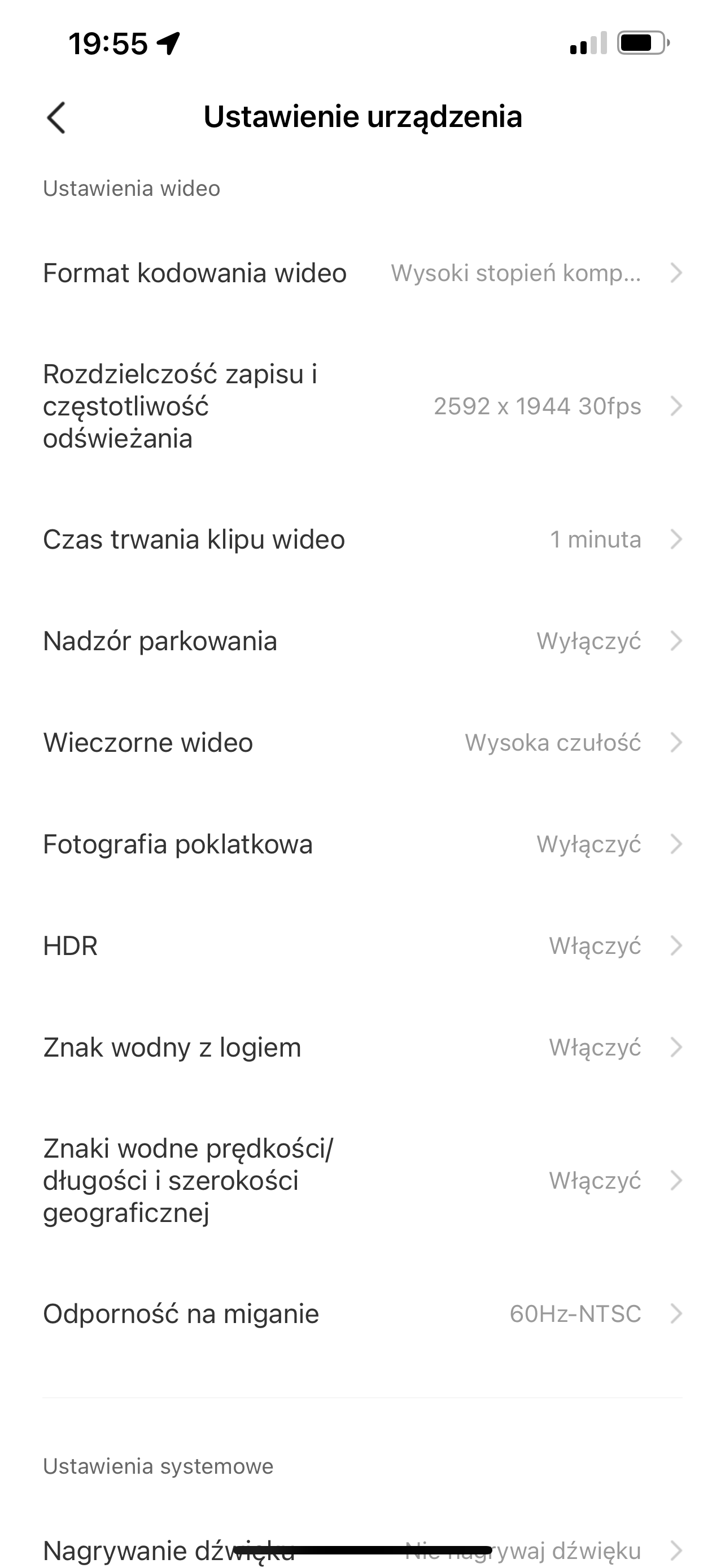Viewport: 725px width, 1568px height.
Task: Open Nagrywanie dźwięku setting
Action: tap(362, 1550)
